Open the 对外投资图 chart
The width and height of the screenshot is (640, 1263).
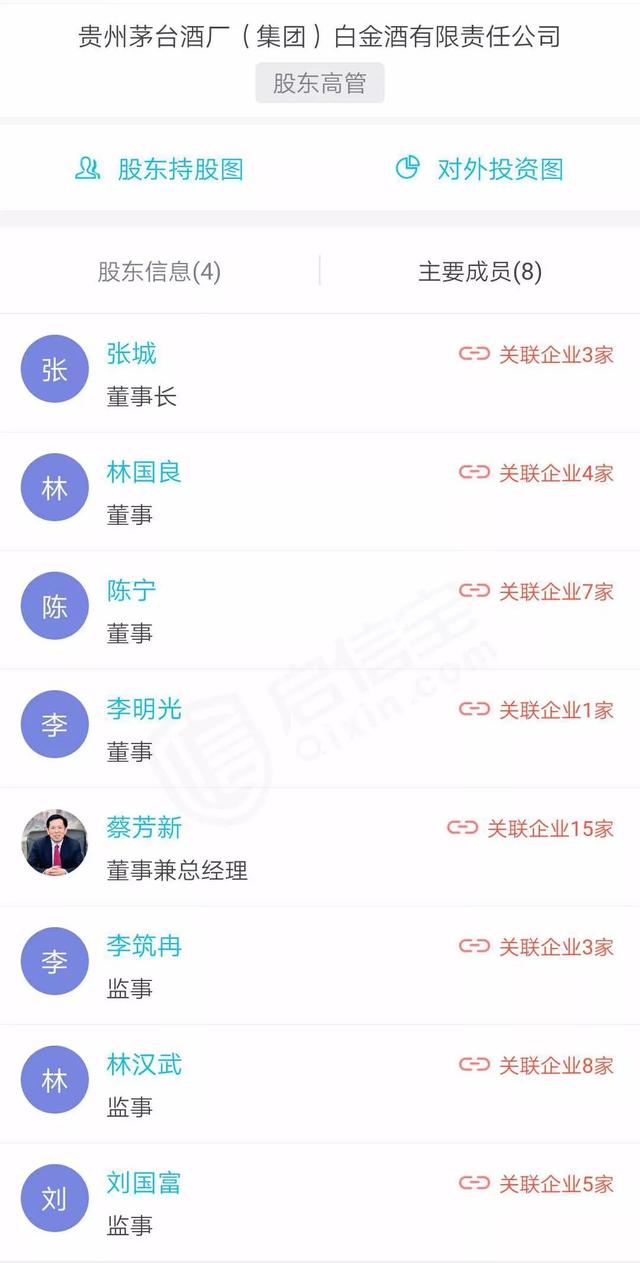(479, 169)
